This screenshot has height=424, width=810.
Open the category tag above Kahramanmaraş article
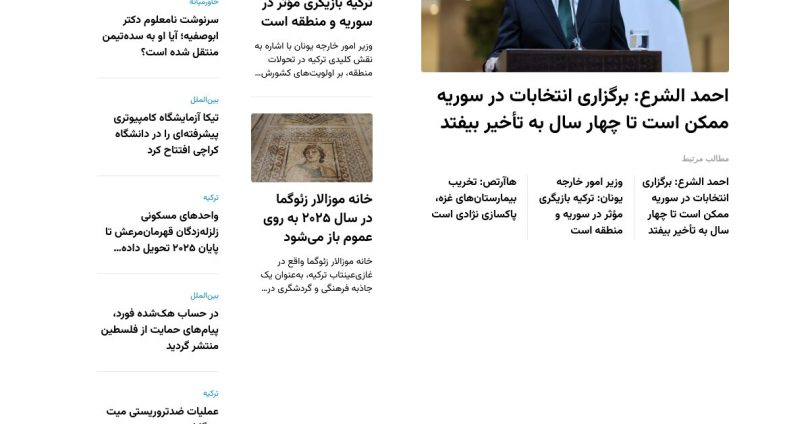[x=211, y=198]
